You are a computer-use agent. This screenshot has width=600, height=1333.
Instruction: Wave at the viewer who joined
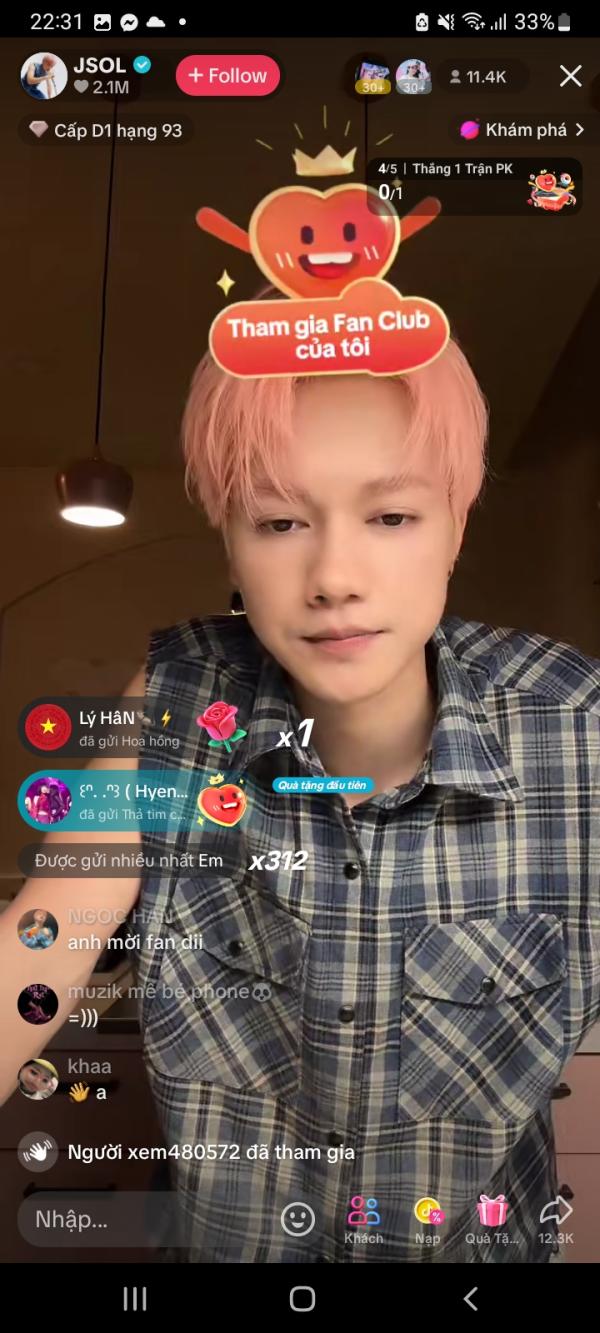tap(38, 1152)
